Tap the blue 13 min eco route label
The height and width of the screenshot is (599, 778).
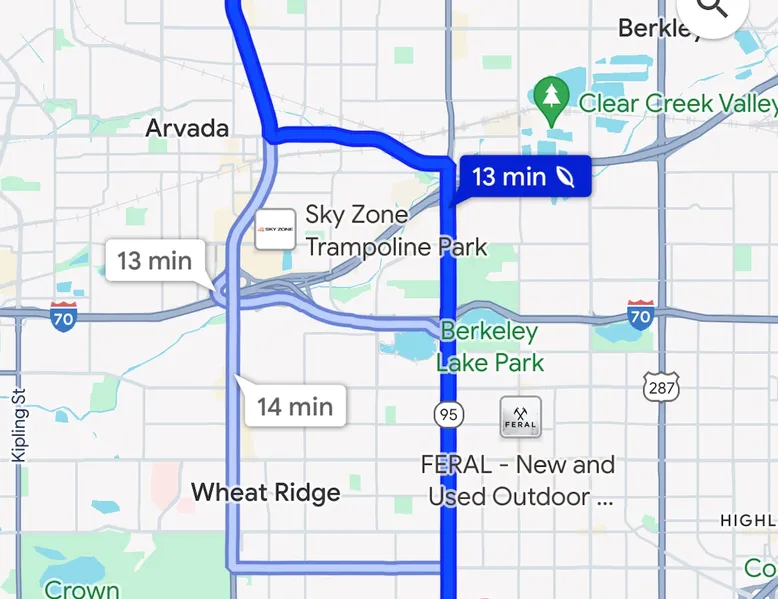point(524,177)
